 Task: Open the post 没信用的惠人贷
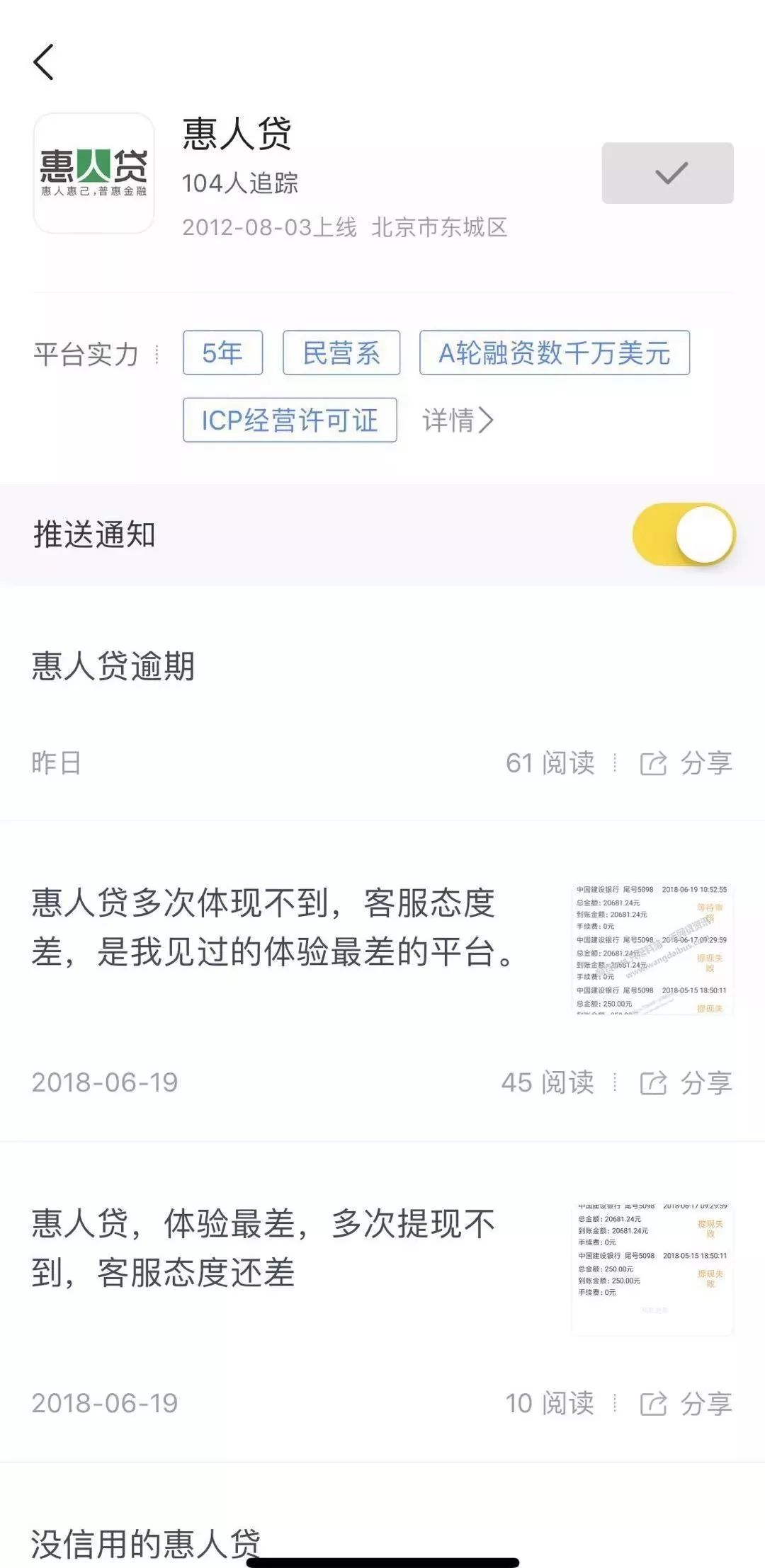click(x=146, y=1542)
